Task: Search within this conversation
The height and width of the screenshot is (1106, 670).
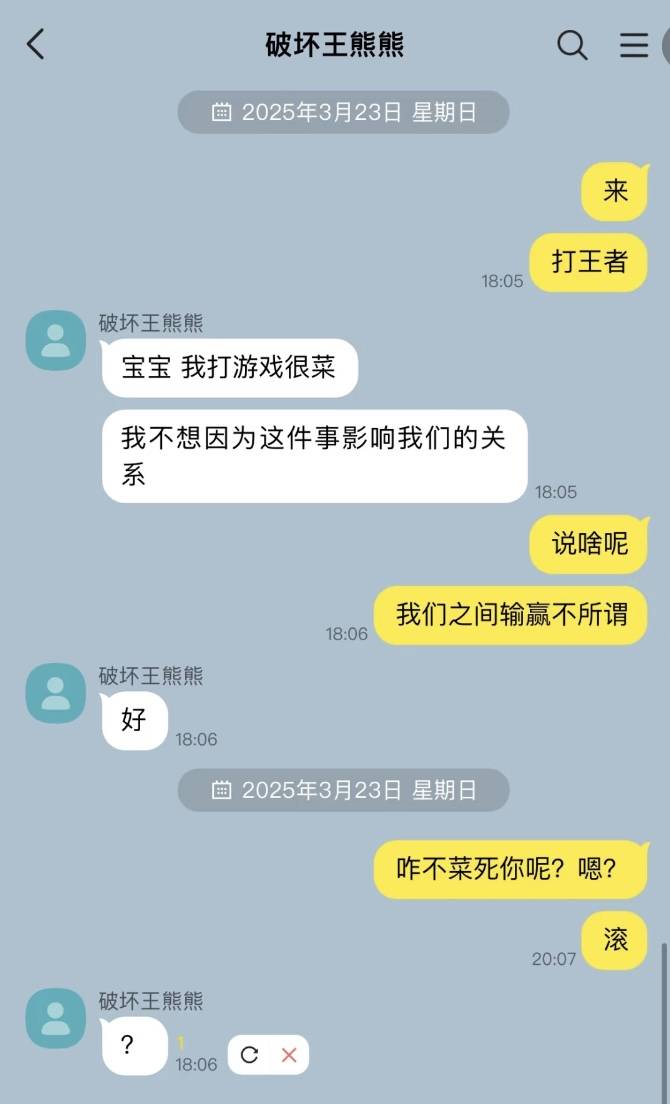Action: click(x=572, y=45)
